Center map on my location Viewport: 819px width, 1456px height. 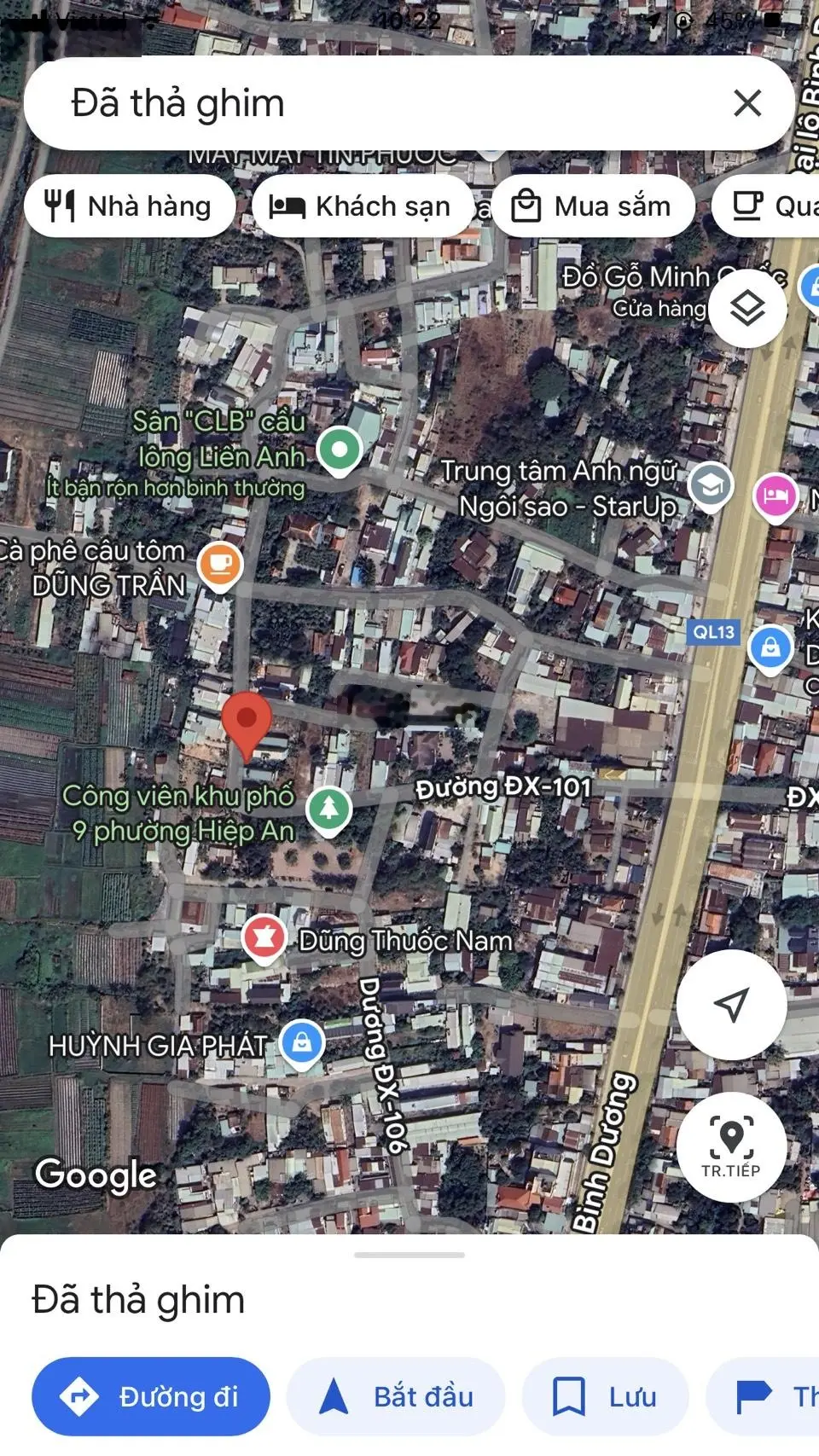coord(731,1005)
